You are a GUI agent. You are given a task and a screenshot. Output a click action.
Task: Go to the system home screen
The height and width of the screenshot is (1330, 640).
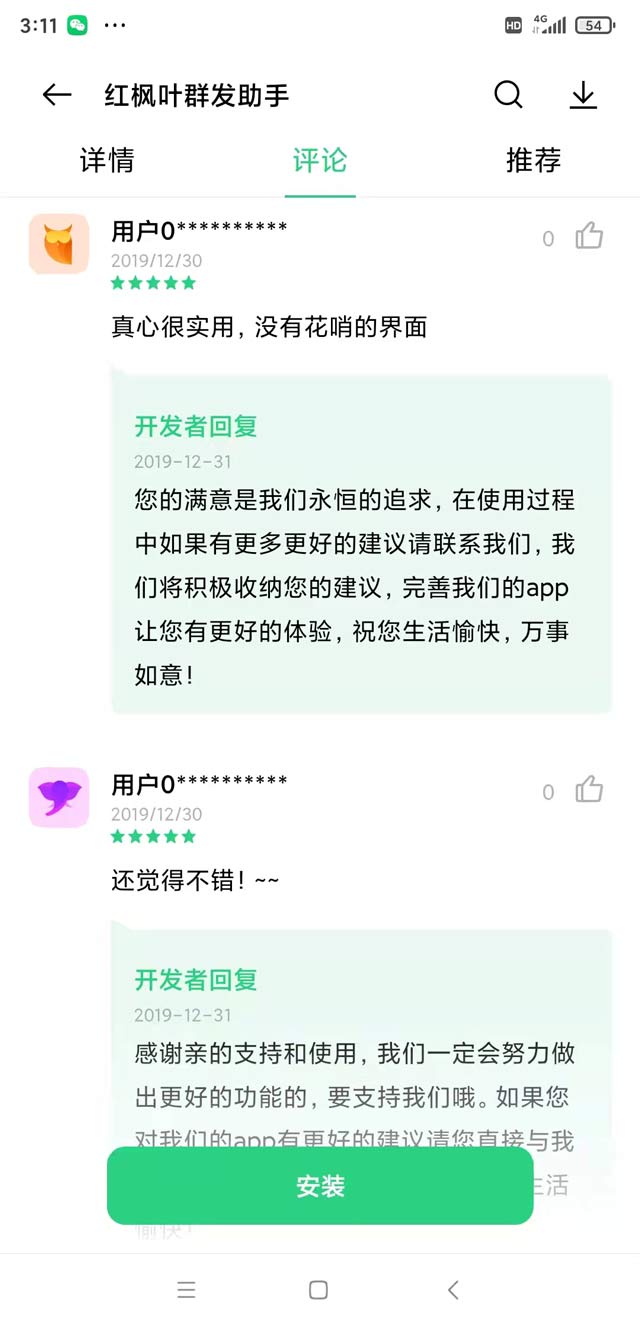[318, 1290]
